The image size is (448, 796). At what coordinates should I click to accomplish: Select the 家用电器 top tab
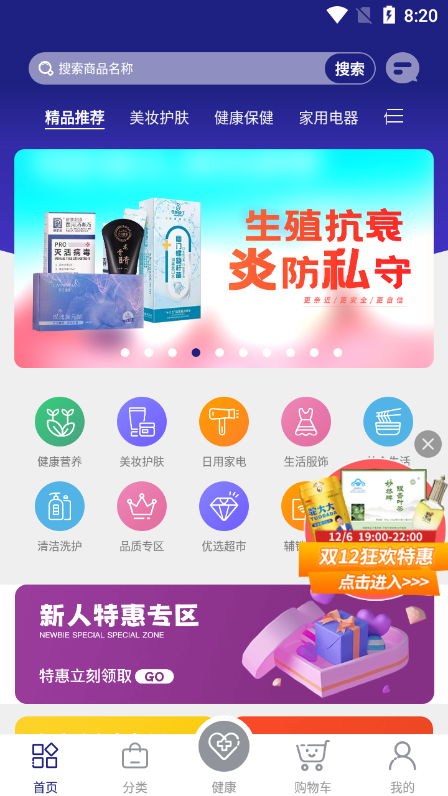329,118
